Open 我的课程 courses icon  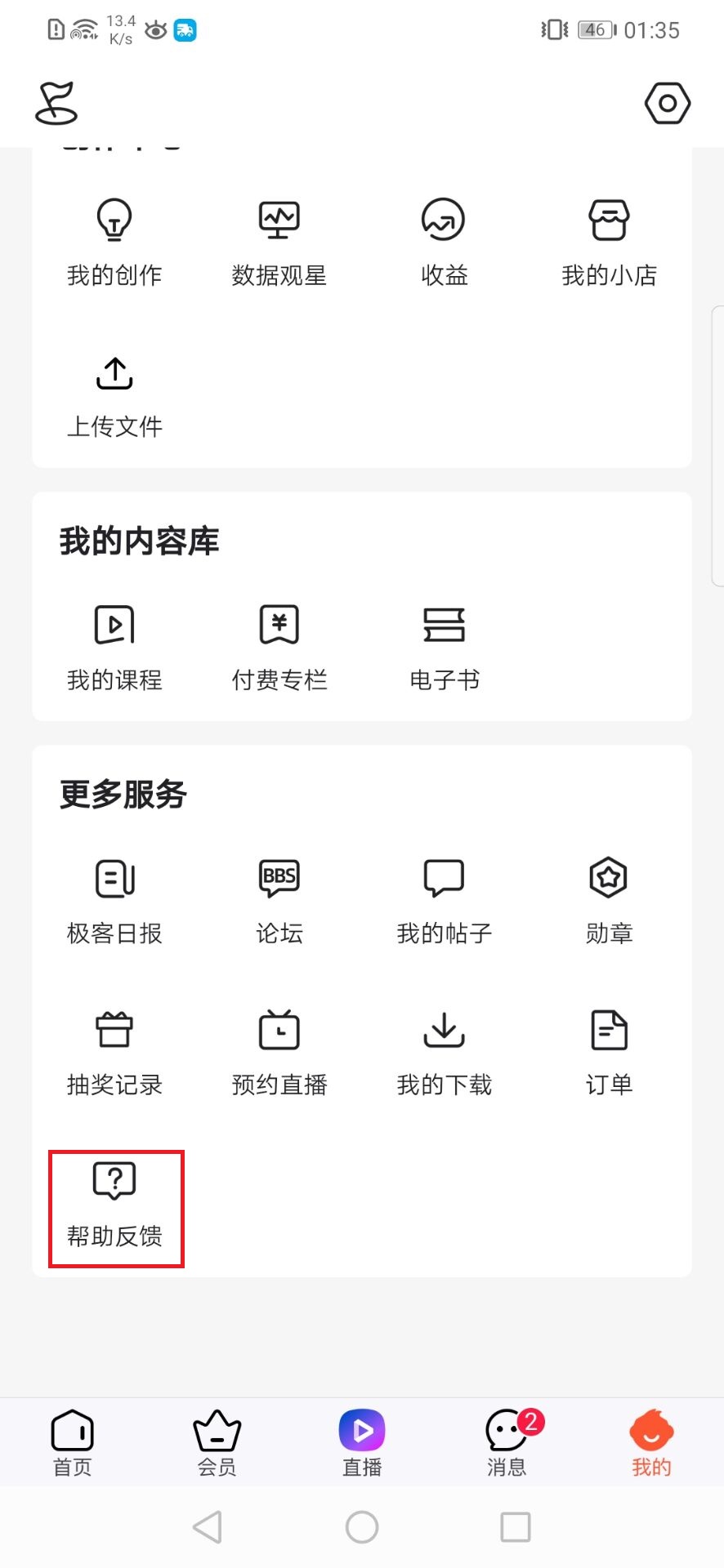point(114,645)
